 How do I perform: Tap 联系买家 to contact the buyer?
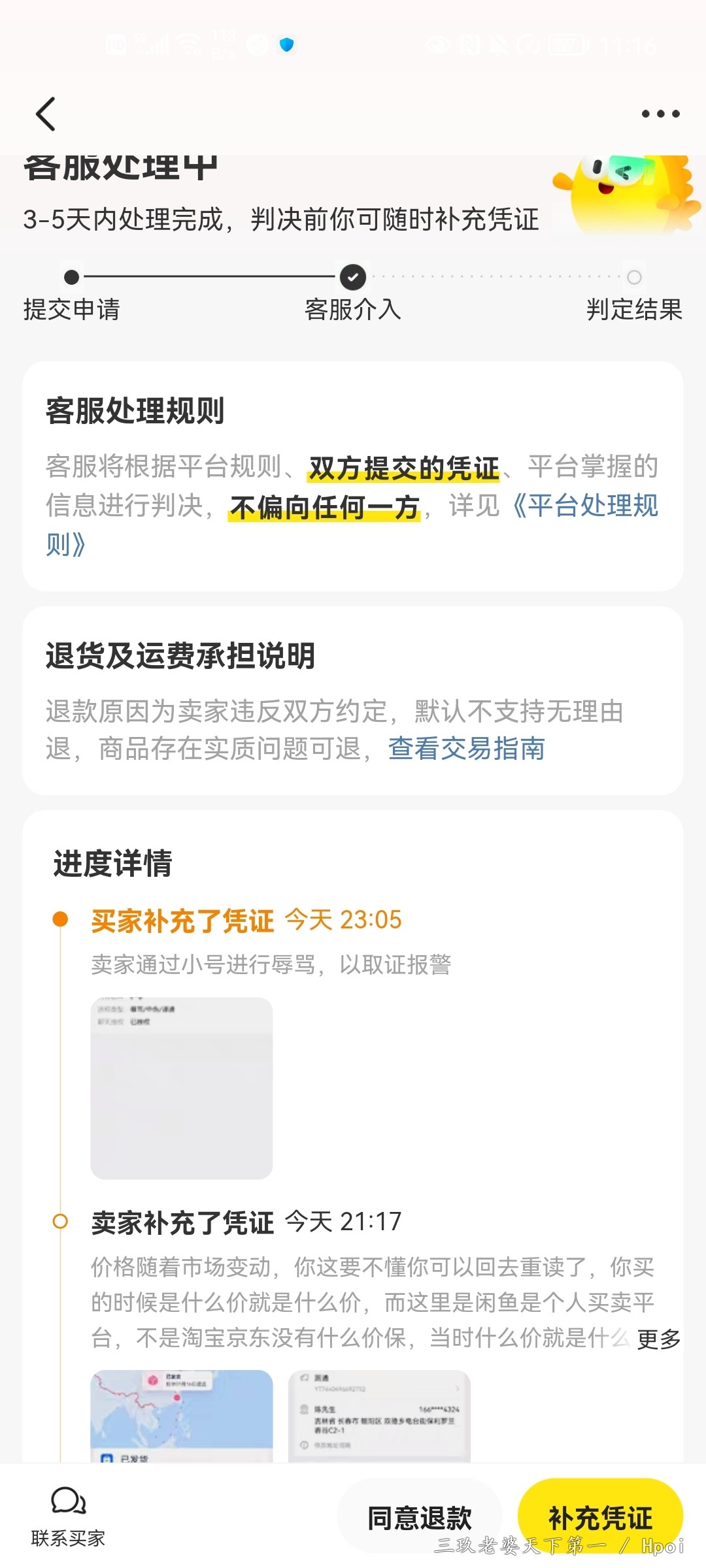(68, 1517)
